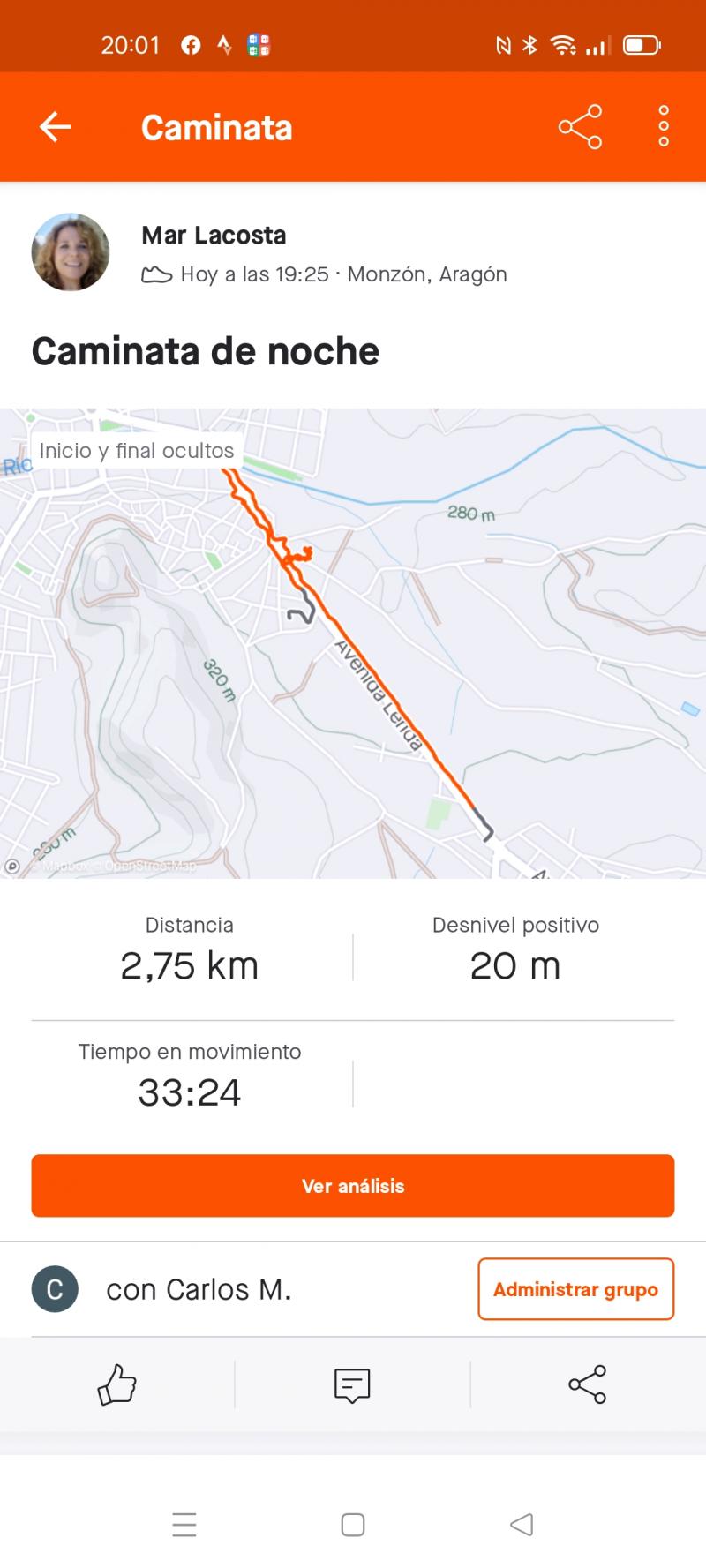Open the comments icon

352,1384
